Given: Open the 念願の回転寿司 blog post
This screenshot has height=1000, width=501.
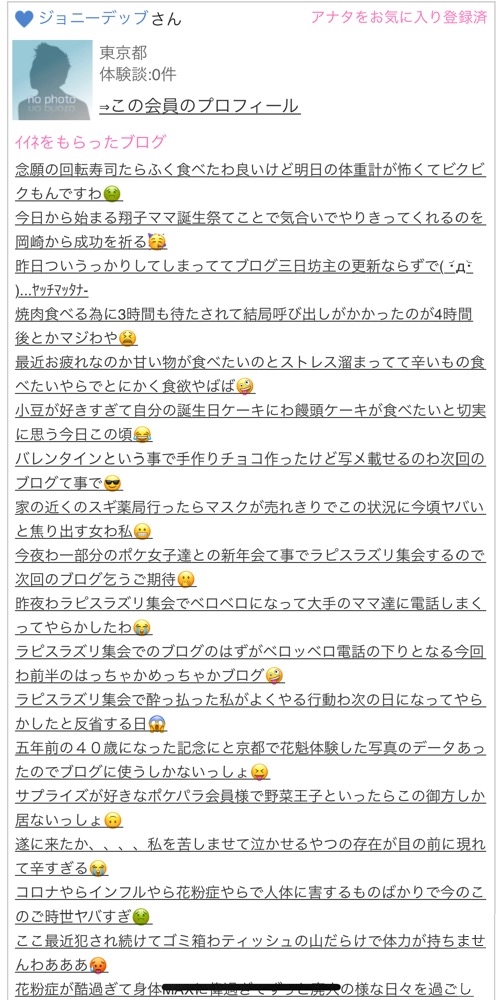Looking at the screenshot, I should pyautogui.click(x=250, y=180).
